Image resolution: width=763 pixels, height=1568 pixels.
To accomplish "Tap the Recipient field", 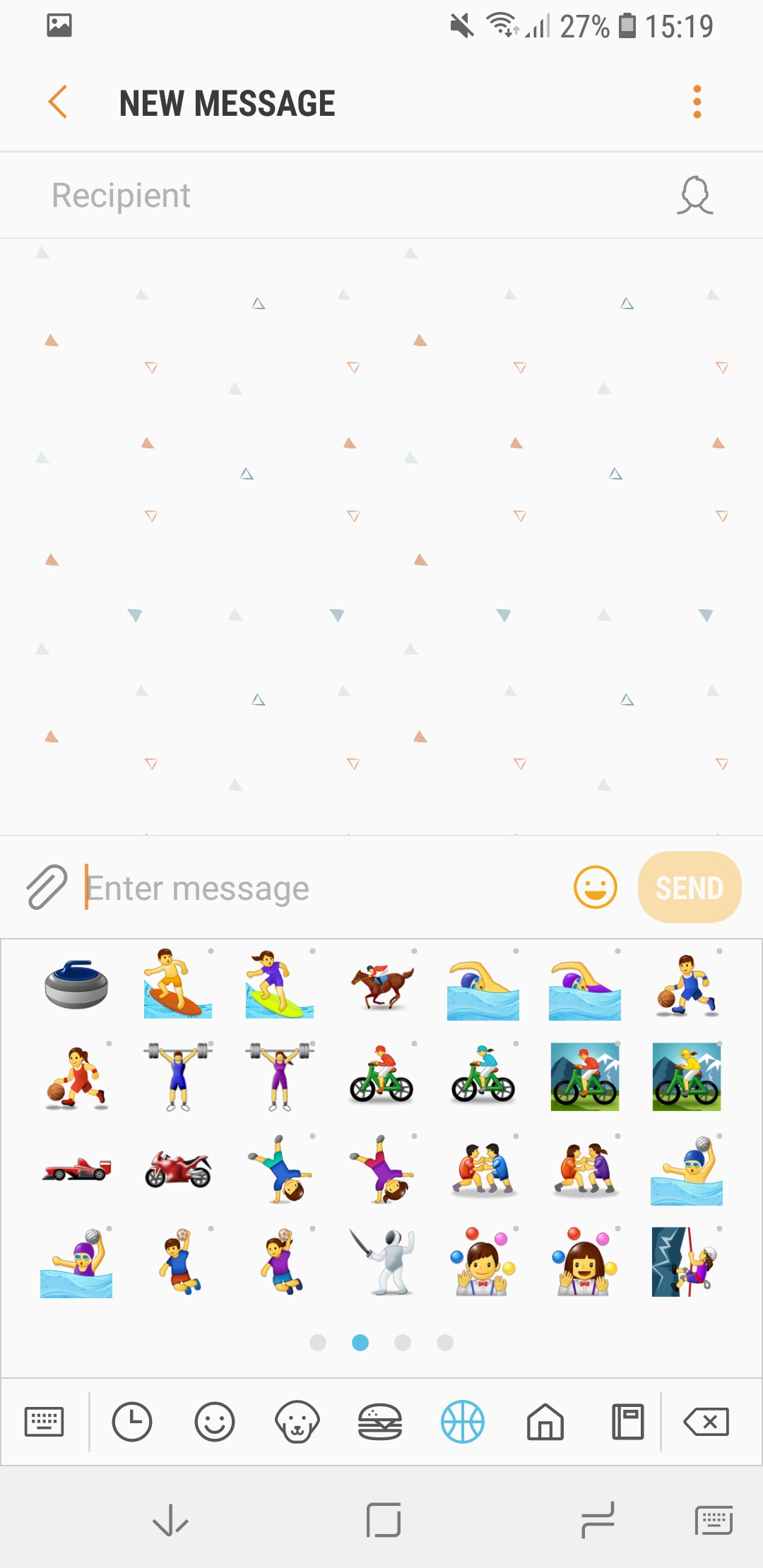I will [x=339, y=196].
